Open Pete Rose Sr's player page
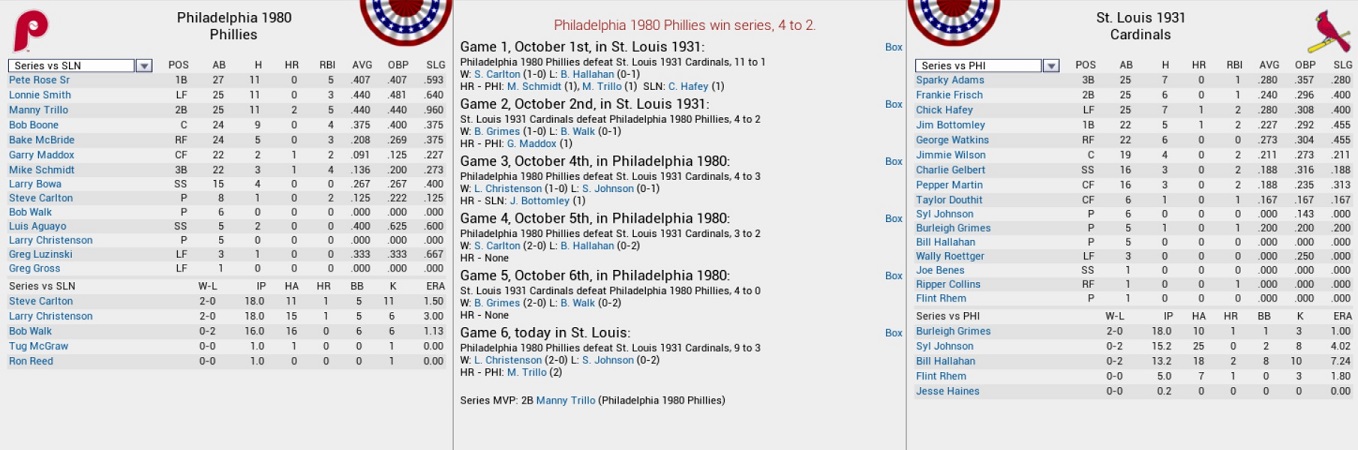 tap(39, 80)
